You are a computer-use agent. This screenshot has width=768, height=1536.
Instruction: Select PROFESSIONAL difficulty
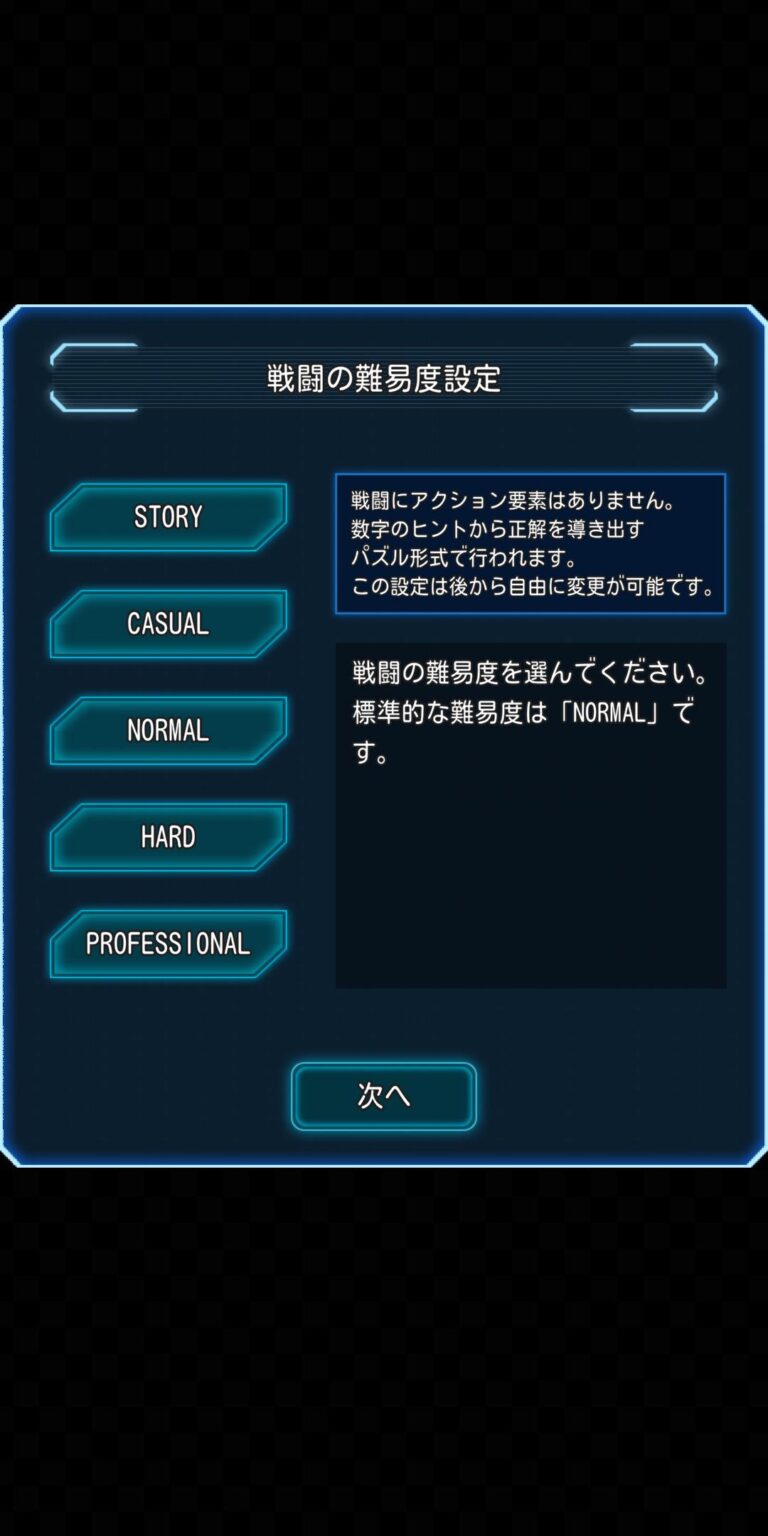[168, 943]
